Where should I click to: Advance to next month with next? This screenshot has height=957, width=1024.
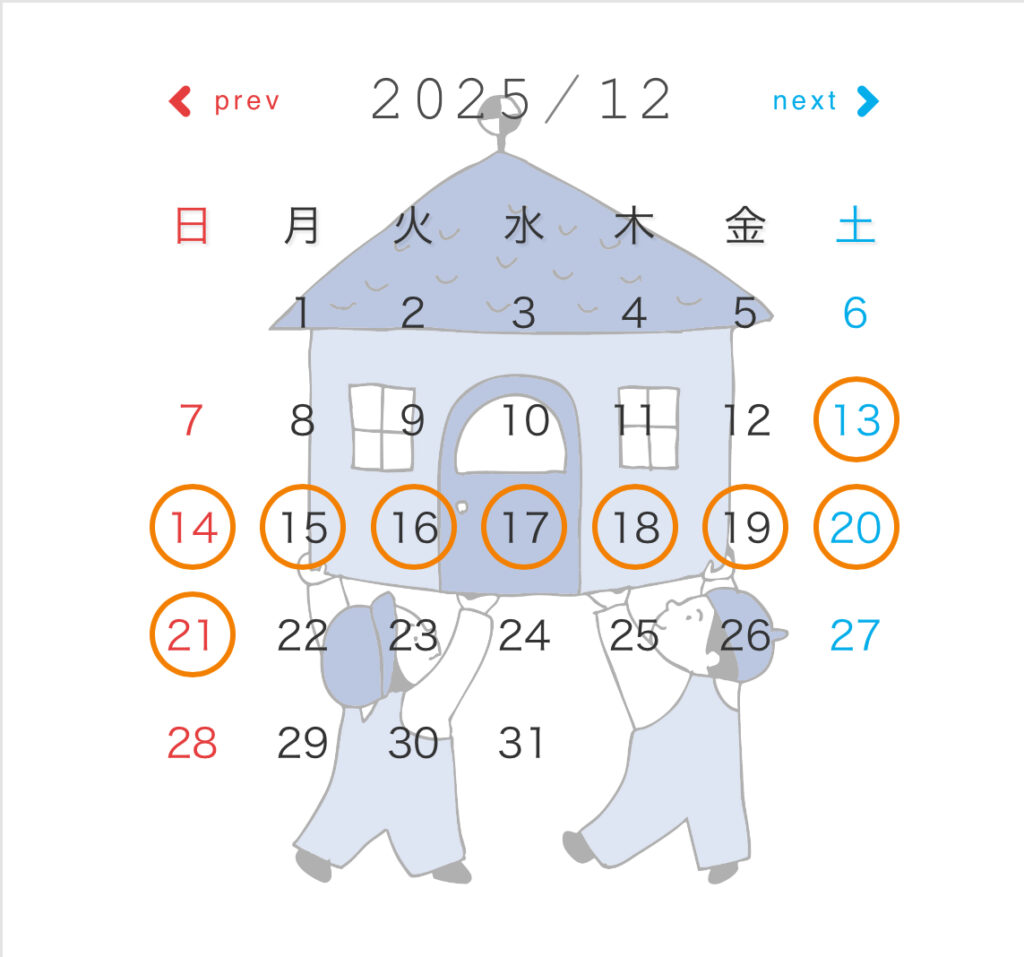click(824, 101)
